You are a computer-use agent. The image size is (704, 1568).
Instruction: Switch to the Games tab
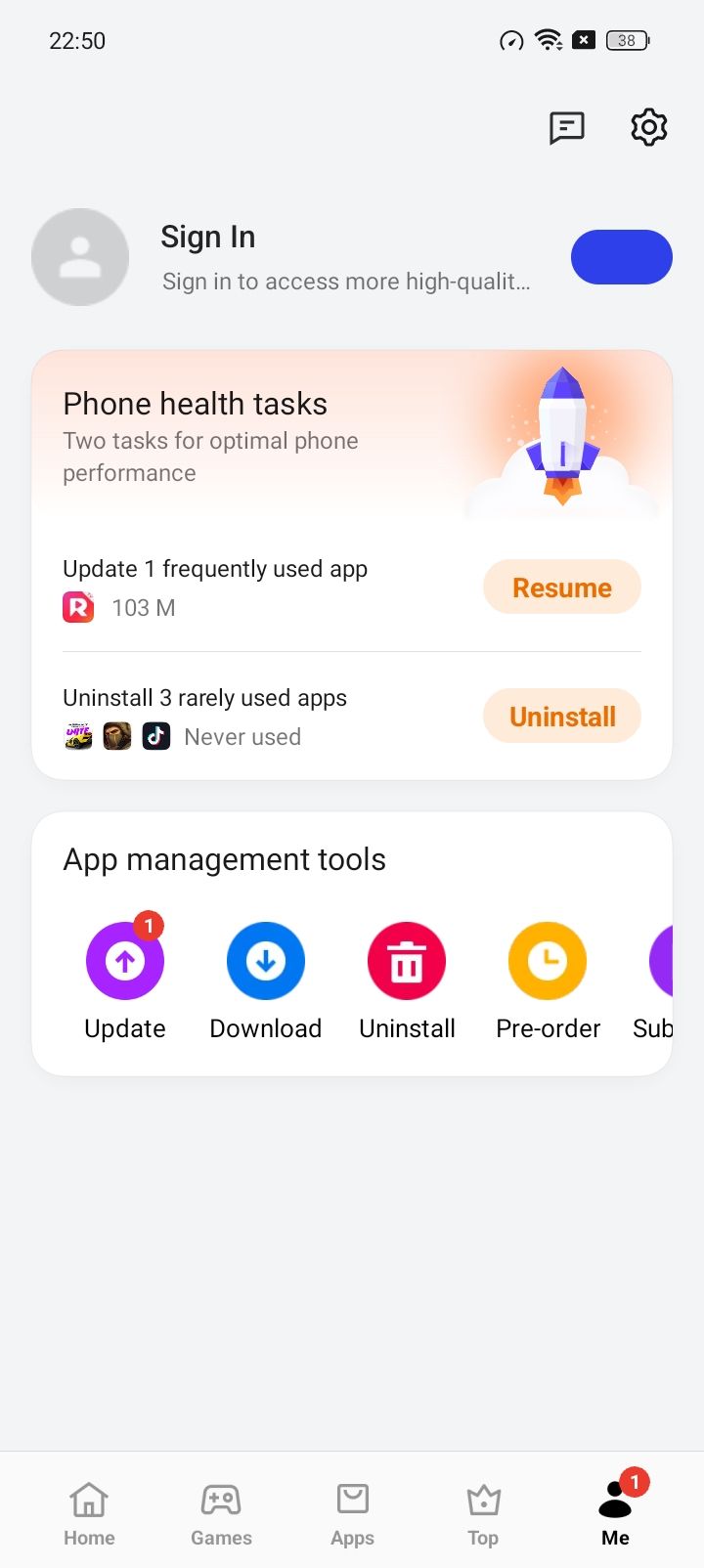point(221,1513)
